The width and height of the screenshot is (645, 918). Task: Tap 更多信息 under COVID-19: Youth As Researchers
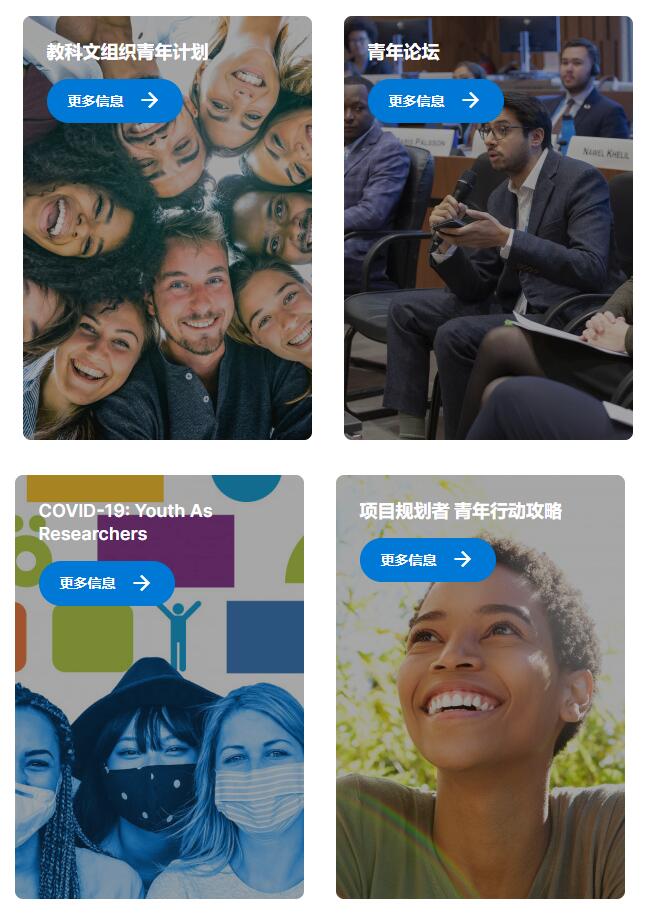pyautogui.click(x=106, y=583)
